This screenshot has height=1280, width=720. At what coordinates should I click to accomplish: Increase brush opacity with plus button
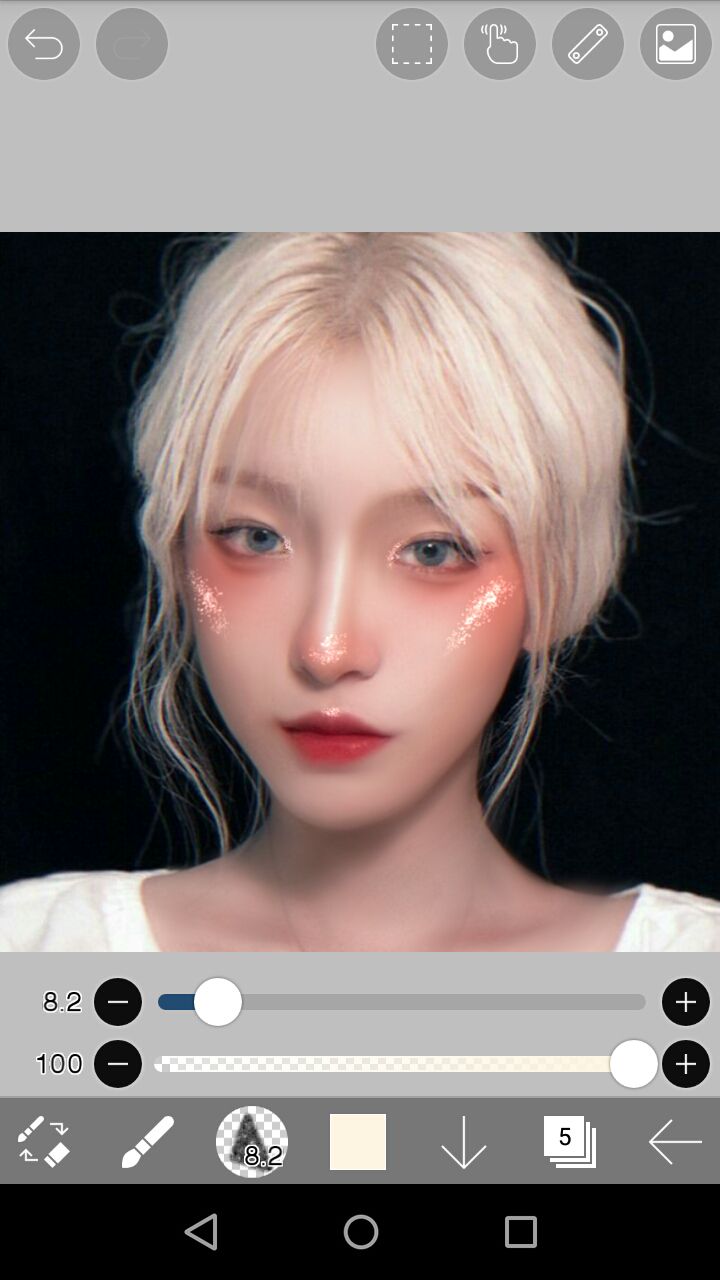pos(686,1064)
